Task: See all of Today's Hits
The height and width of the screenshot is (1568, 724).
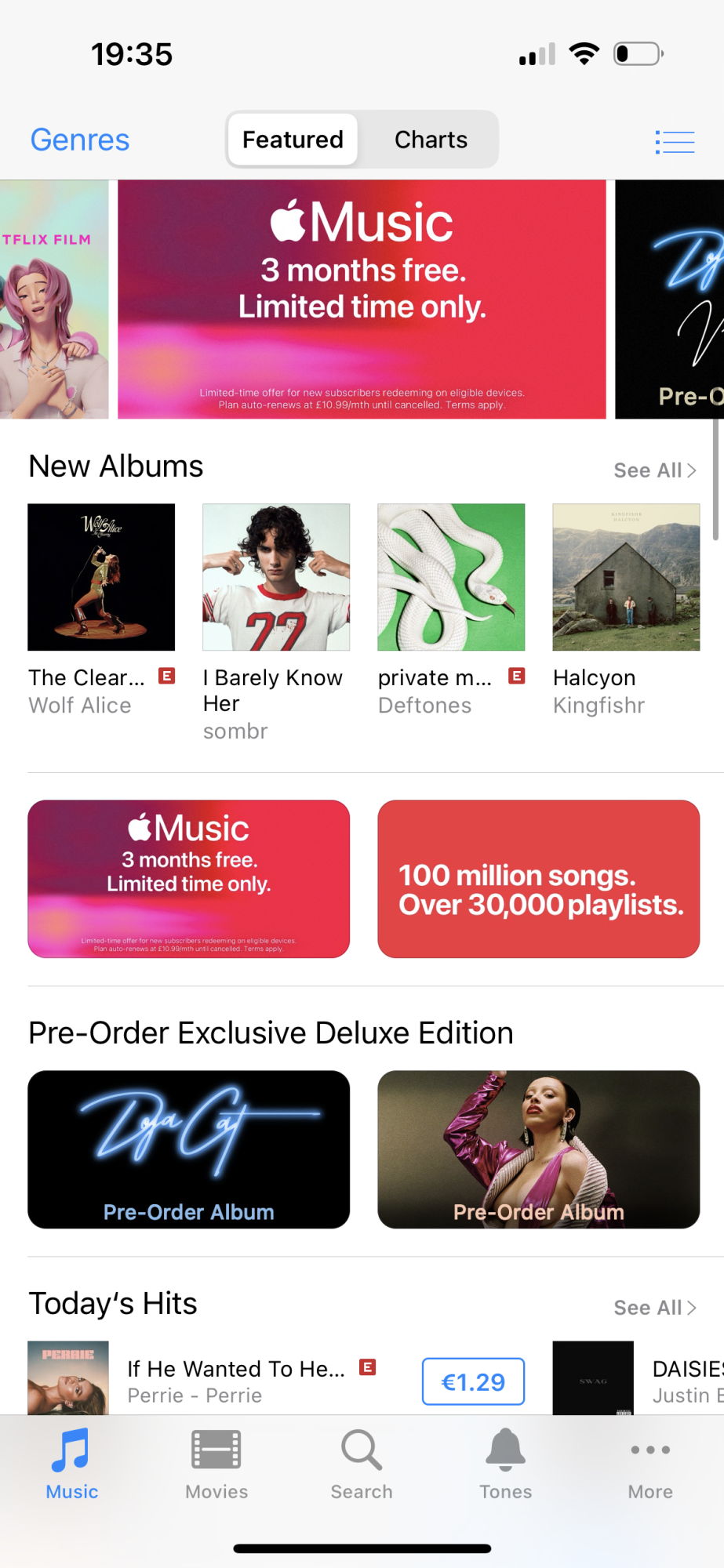Action: point(654,1308)
